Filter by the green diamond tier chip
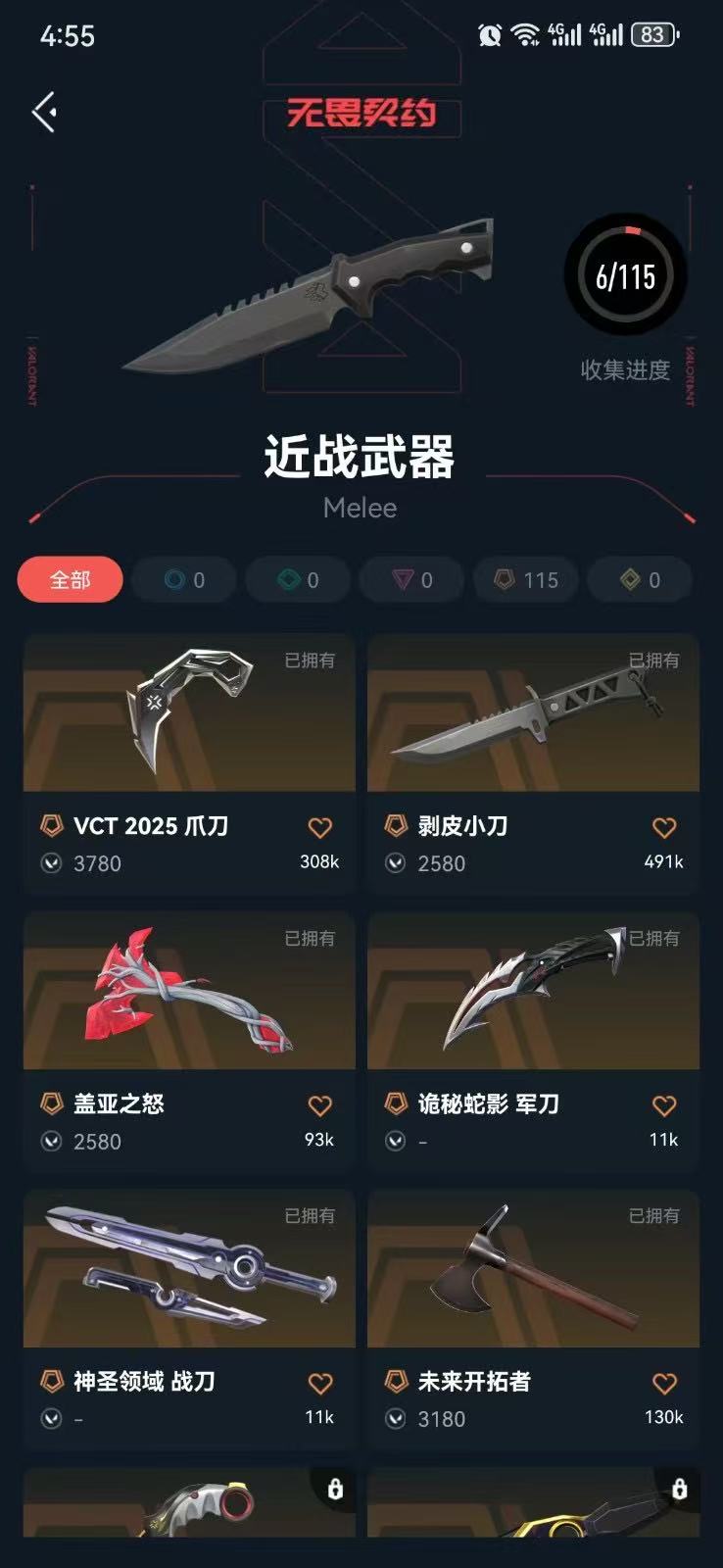 click(298, 580)
